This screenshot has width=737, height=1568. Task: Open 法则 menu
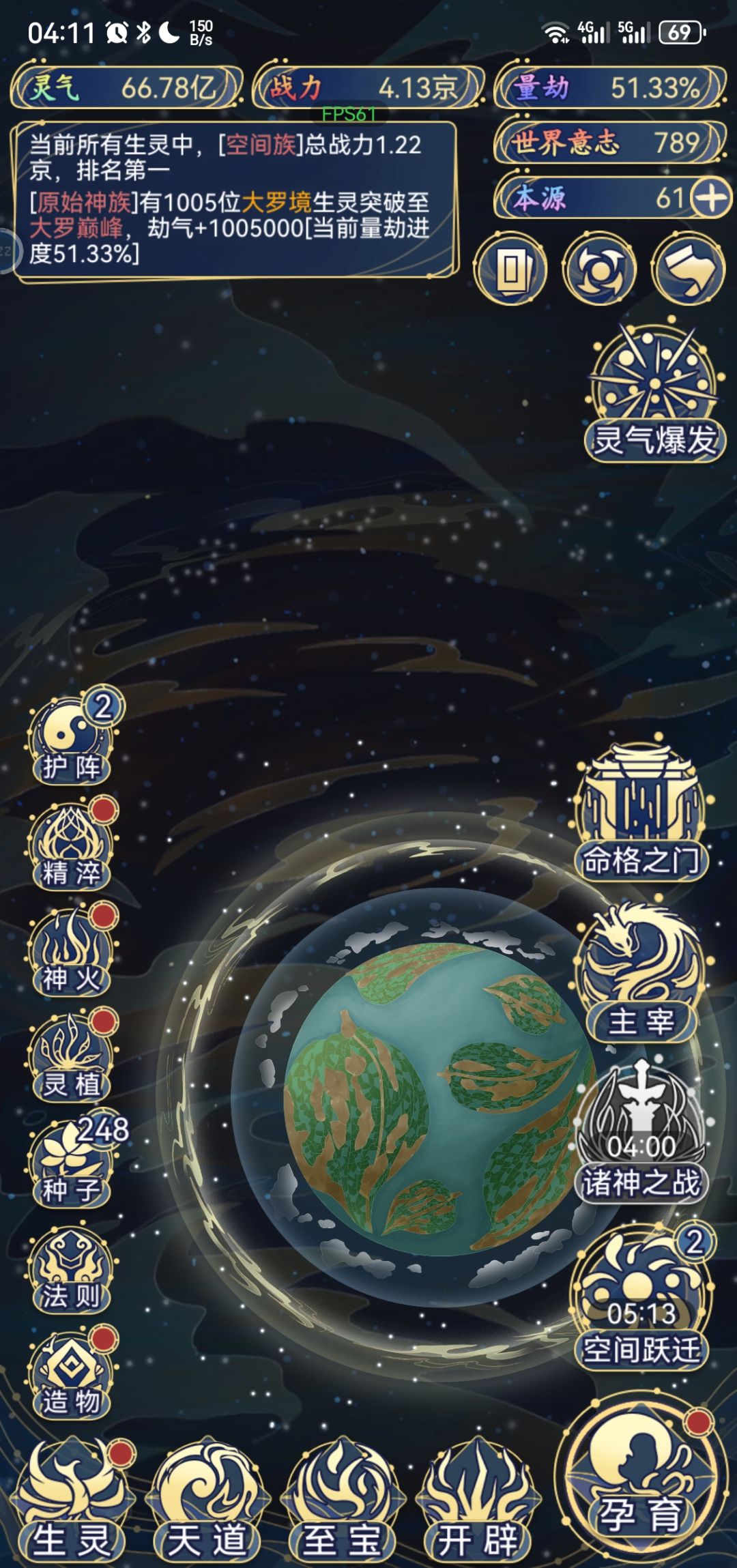click(x=71, y=1269)
